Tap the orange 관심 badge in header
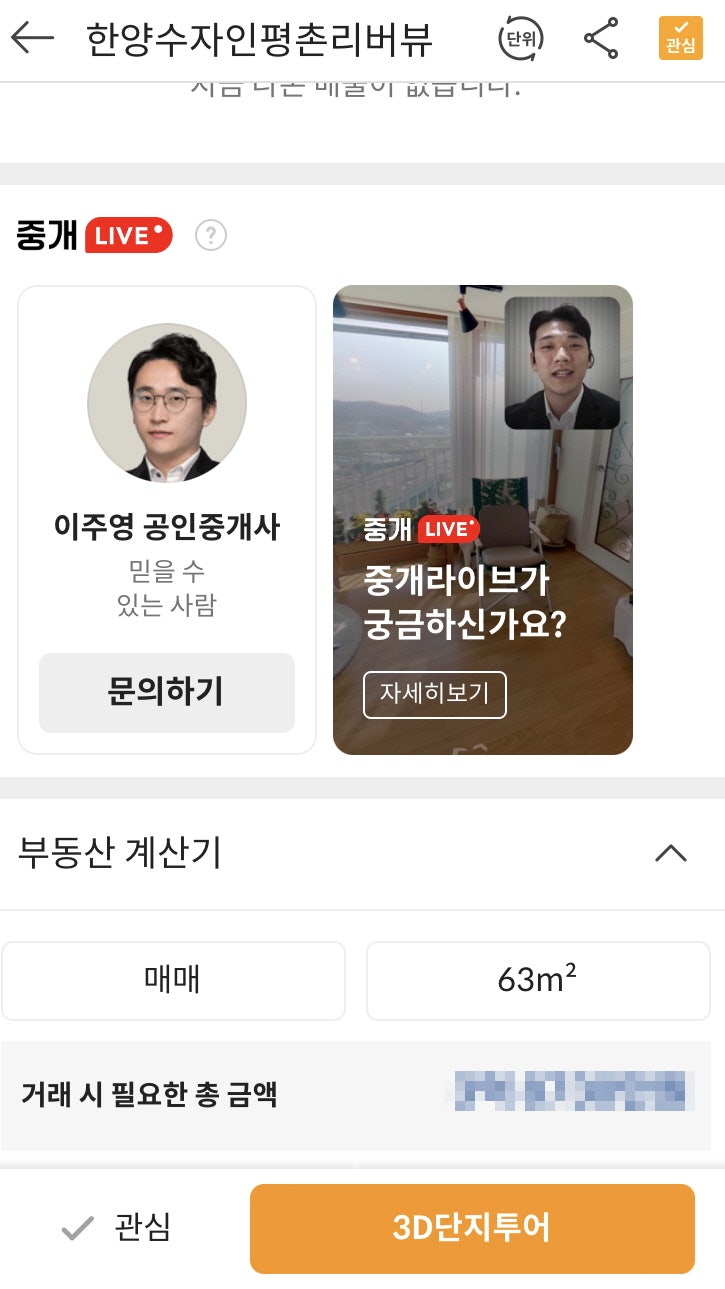This screenshot has height=1289, width=725. click(x=680, y=39)
